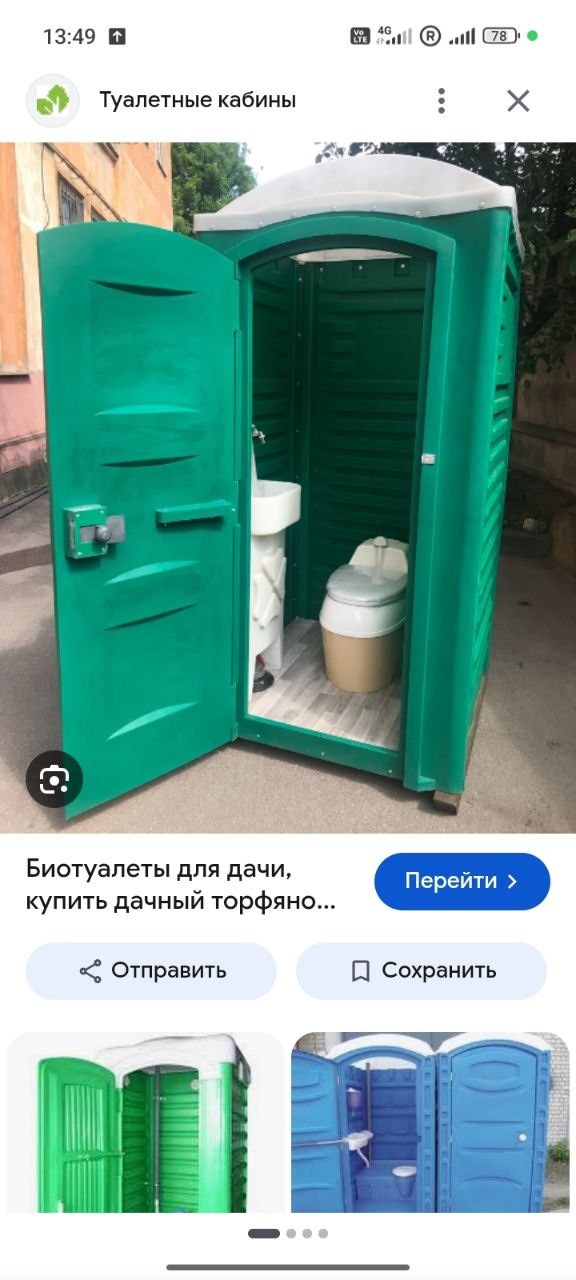Viewport: 576px width, 1280px height.
Task: Tap the Перейти button
Action: tap(462, 881)
